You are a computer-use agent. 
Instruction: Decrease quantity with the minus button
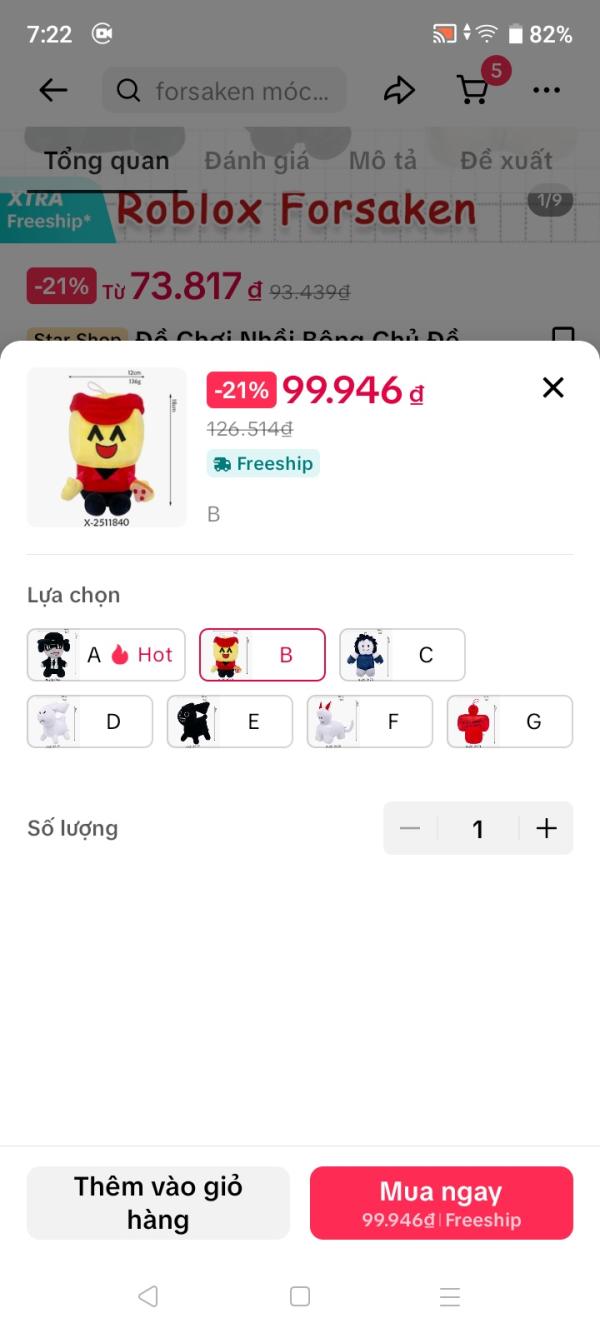pos(410,828)
